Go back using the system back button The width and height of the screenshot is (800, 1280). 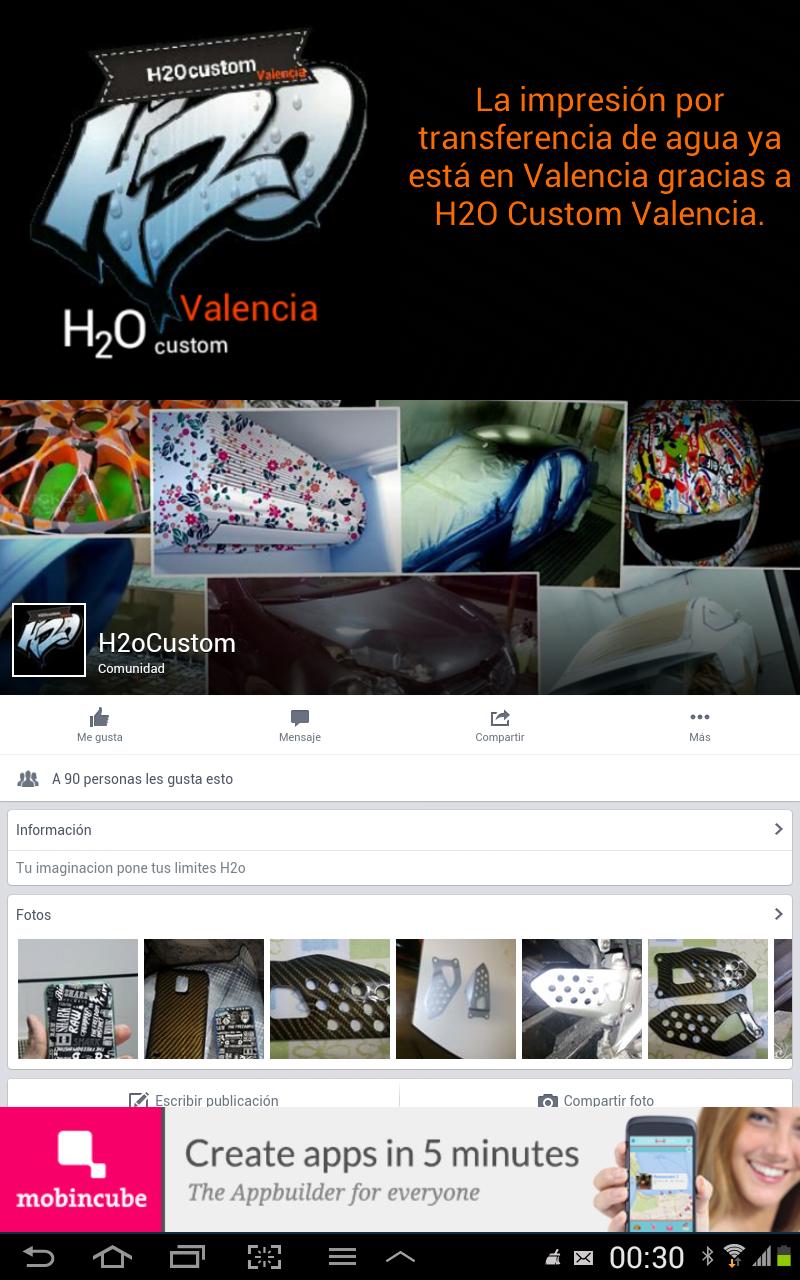tap(38, 1256)
